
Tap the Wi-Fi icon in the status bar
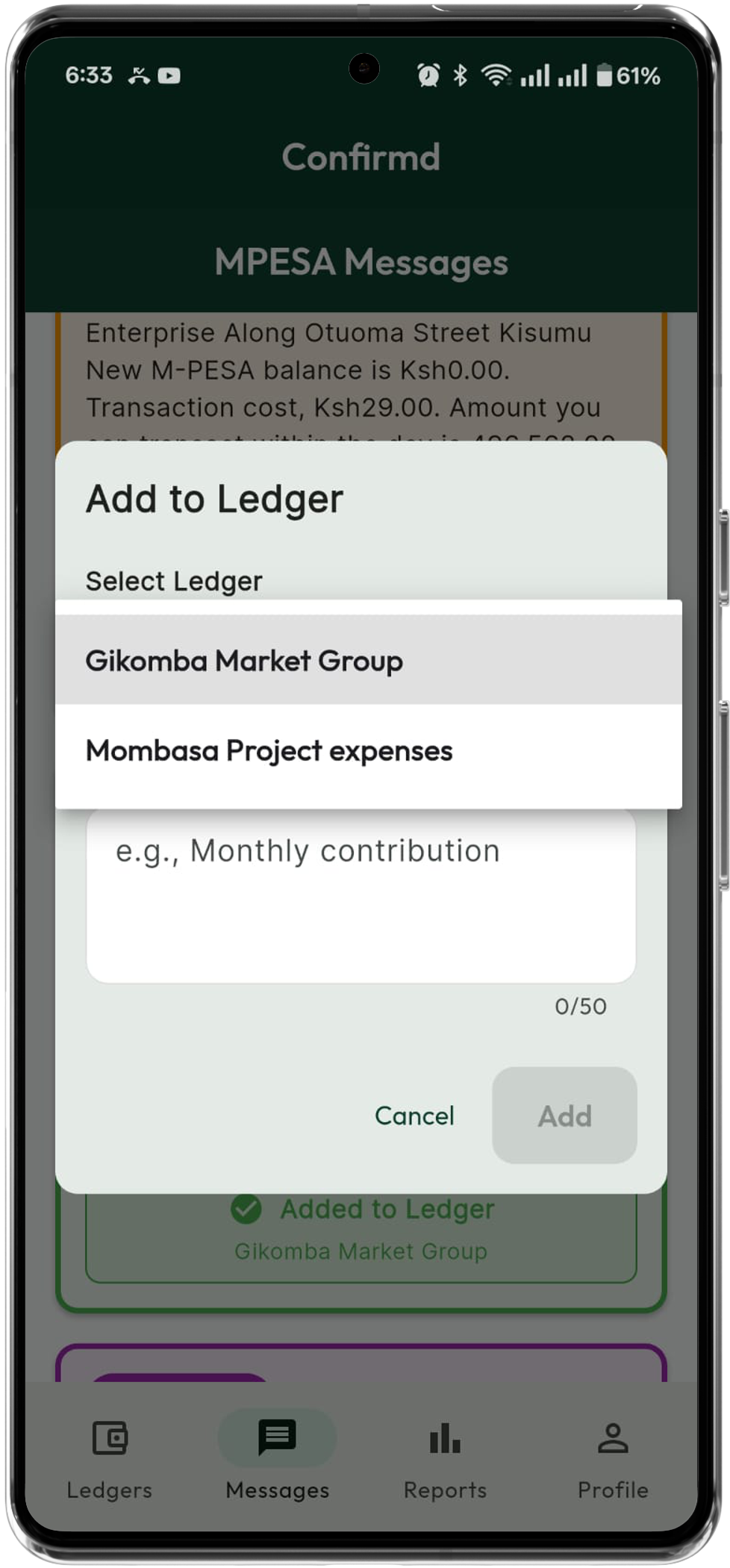[495, 76]
